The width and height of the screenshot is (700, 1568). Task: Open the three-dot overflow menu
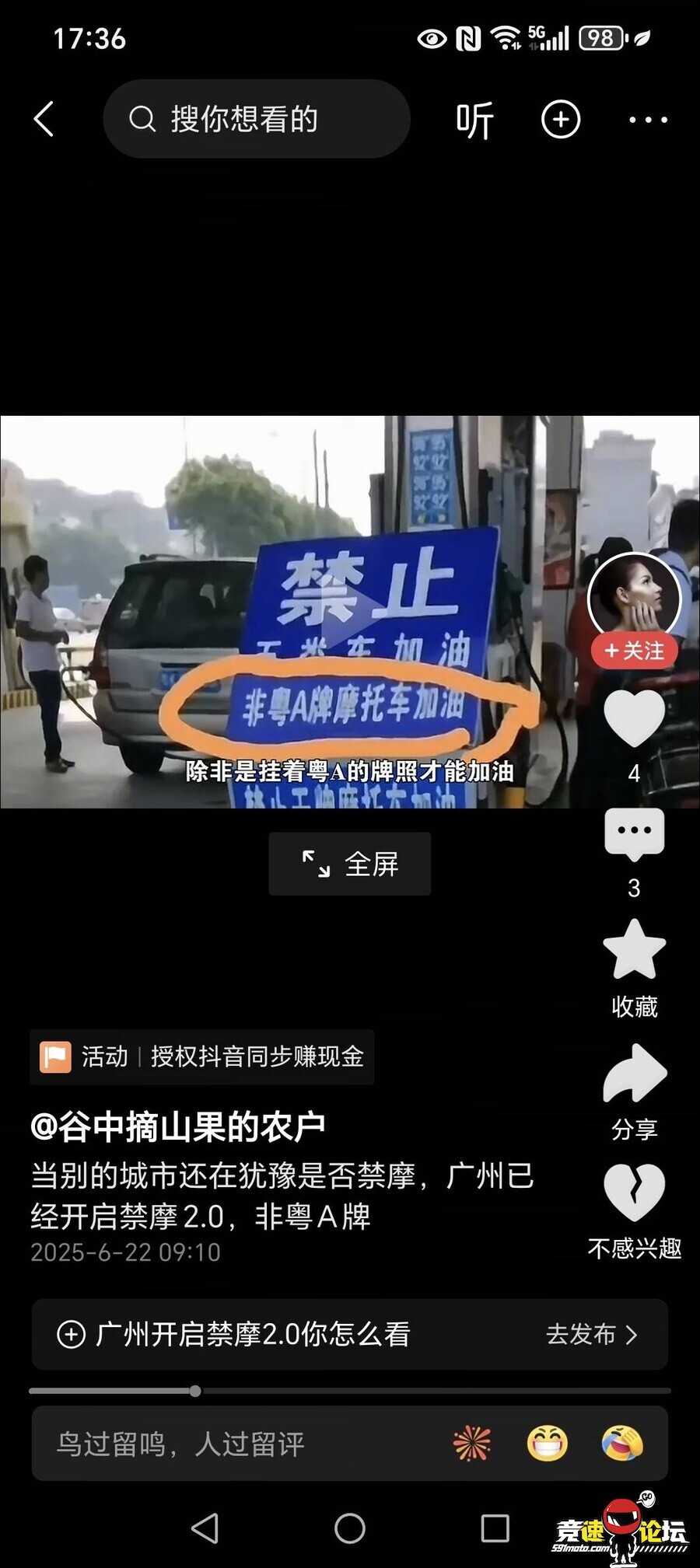click(x=648, y=120)
